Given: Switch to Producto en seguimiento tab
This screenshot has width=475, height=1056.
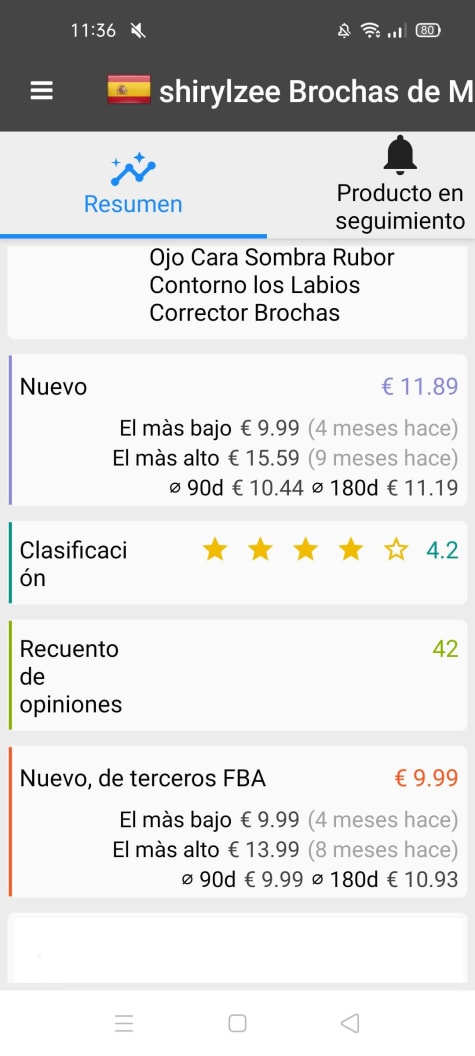Looking at the screenshot, I should click(x=400, y=185).
